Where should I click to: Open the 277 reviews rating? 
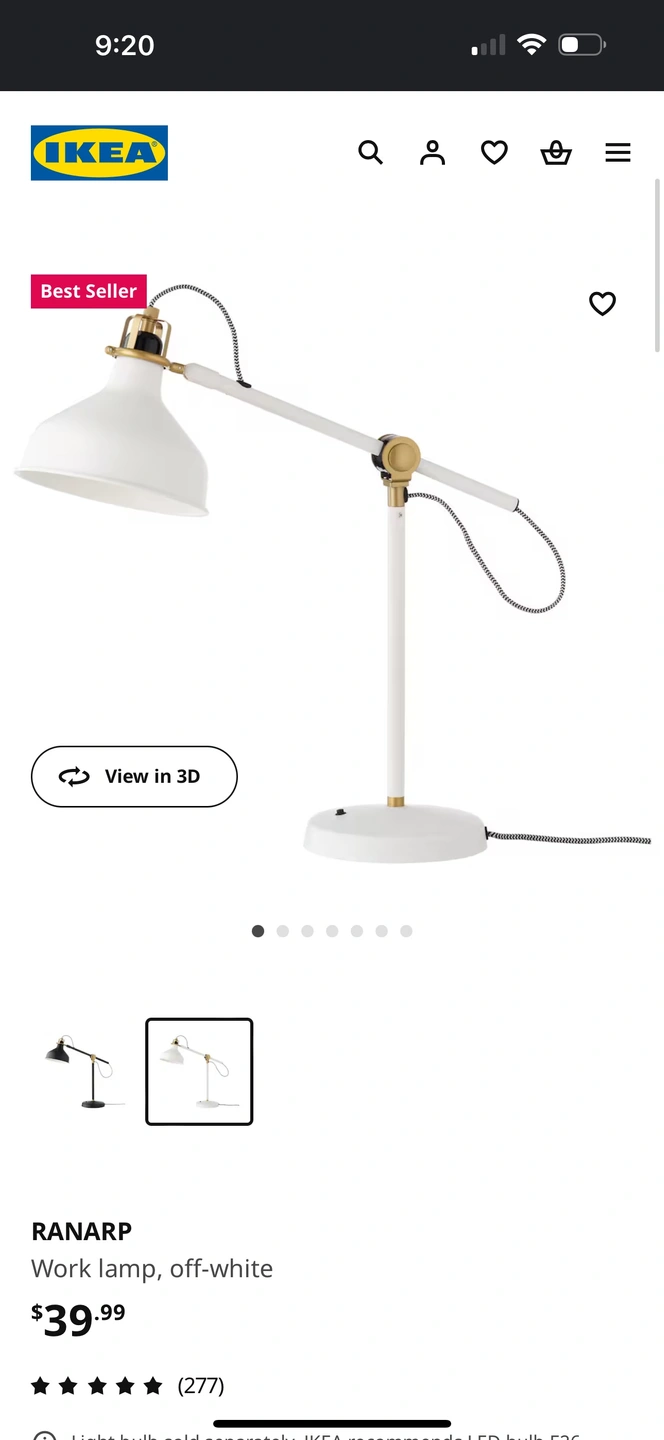point(127,1386)
